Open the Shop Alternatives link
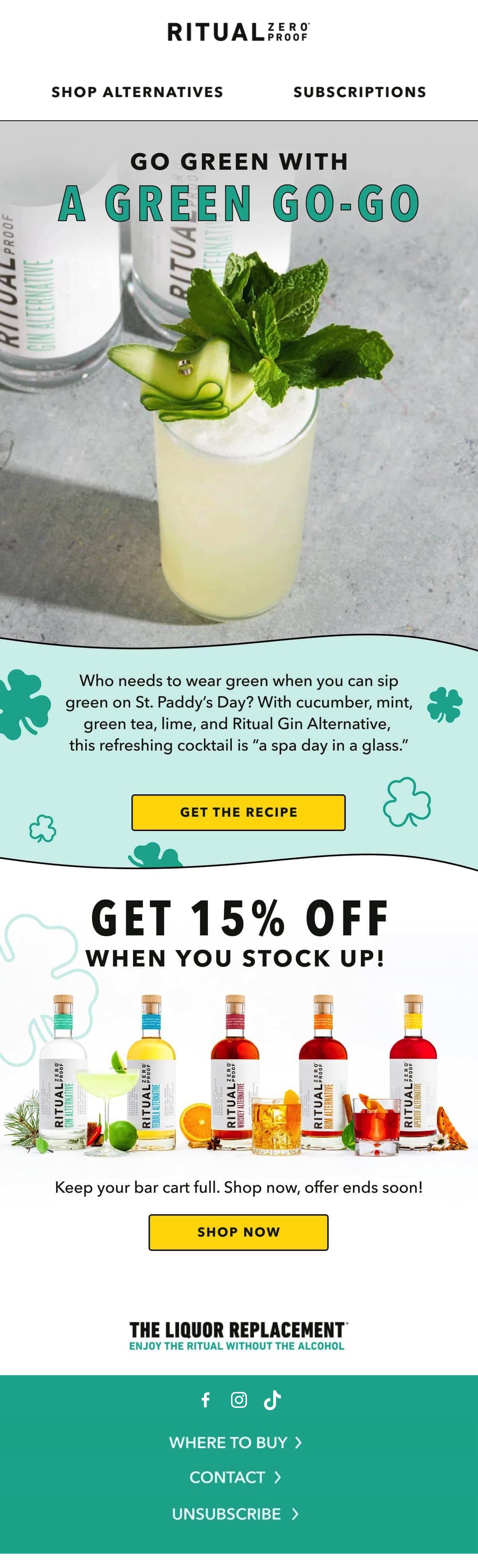478x1568 pixels. 137,92
